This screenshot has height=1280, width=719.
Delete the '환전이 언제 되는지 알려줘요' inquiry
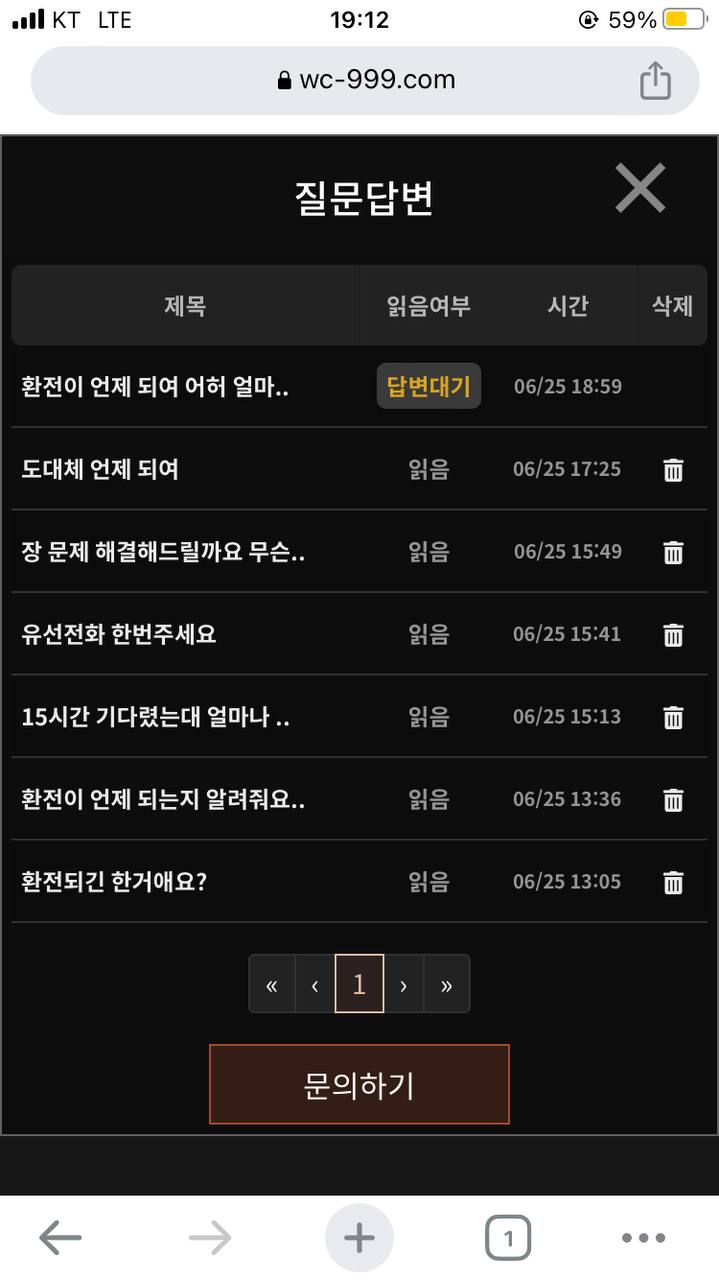(x=673, y=800)
